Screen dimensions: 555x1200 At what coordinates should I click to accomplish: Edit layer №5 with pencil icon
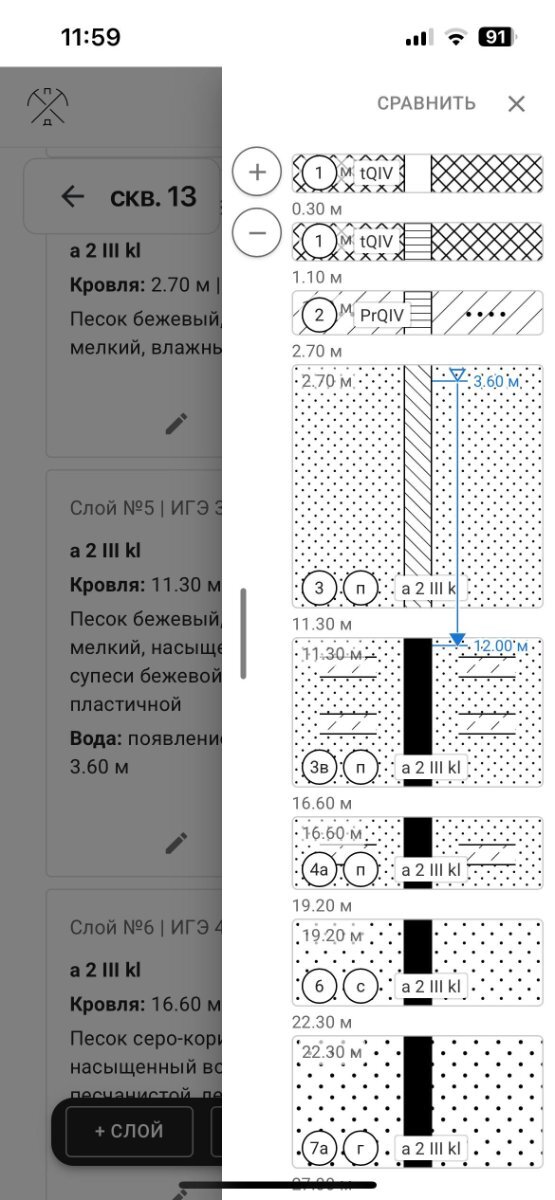click(x=177, y=842)
